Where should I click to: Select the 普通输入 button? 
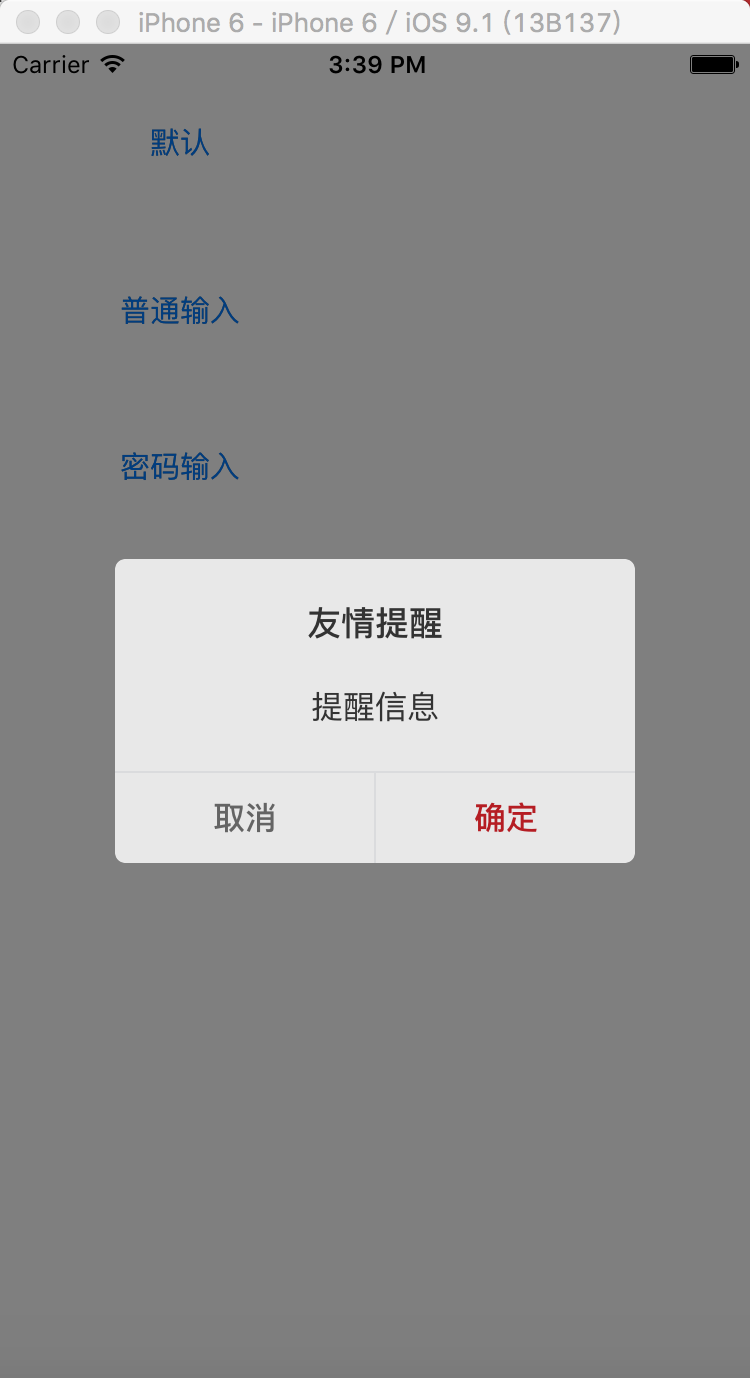(180, 312)
